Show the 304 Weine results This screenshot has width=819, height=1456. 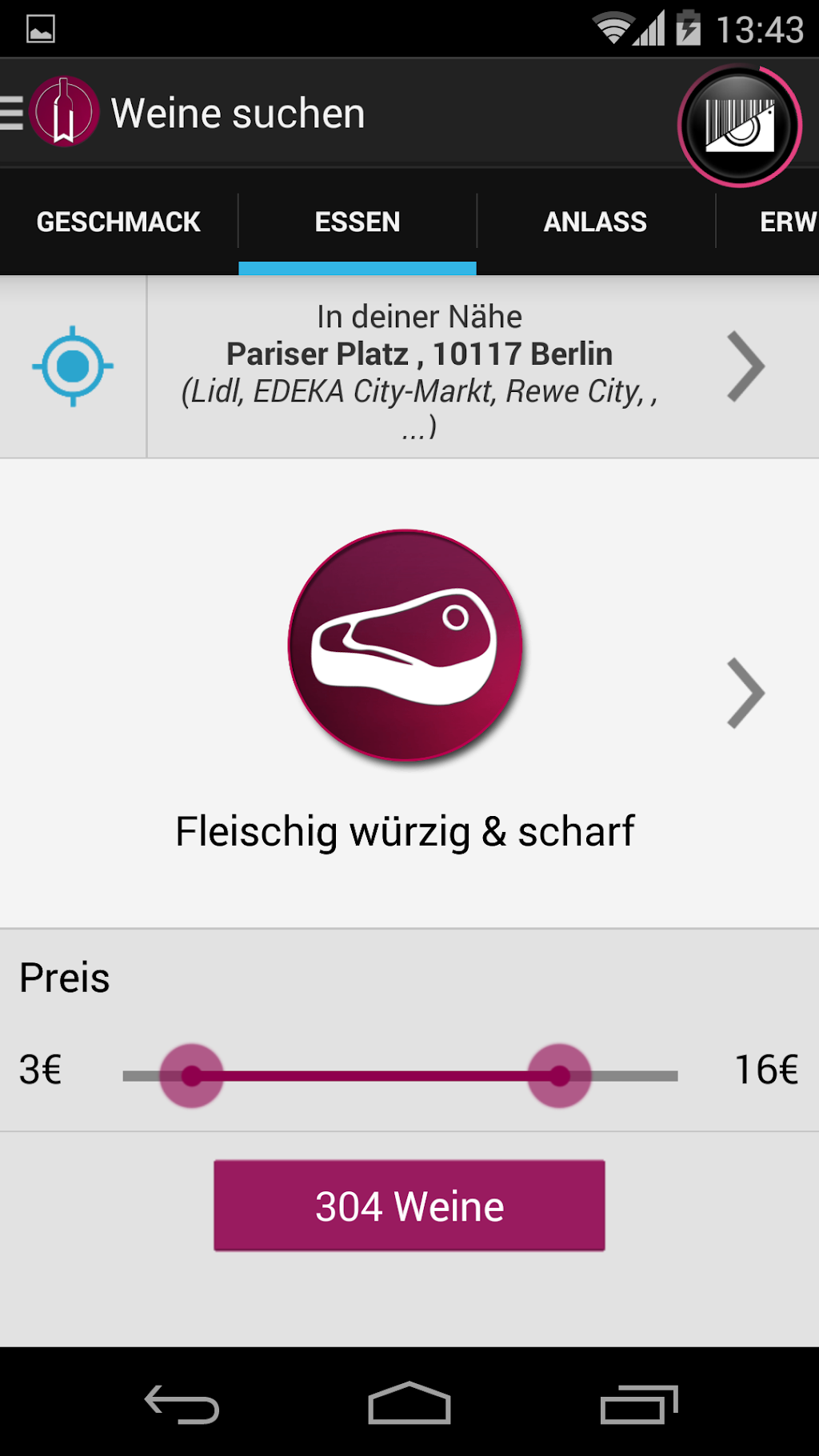(x=409, y=1206)
